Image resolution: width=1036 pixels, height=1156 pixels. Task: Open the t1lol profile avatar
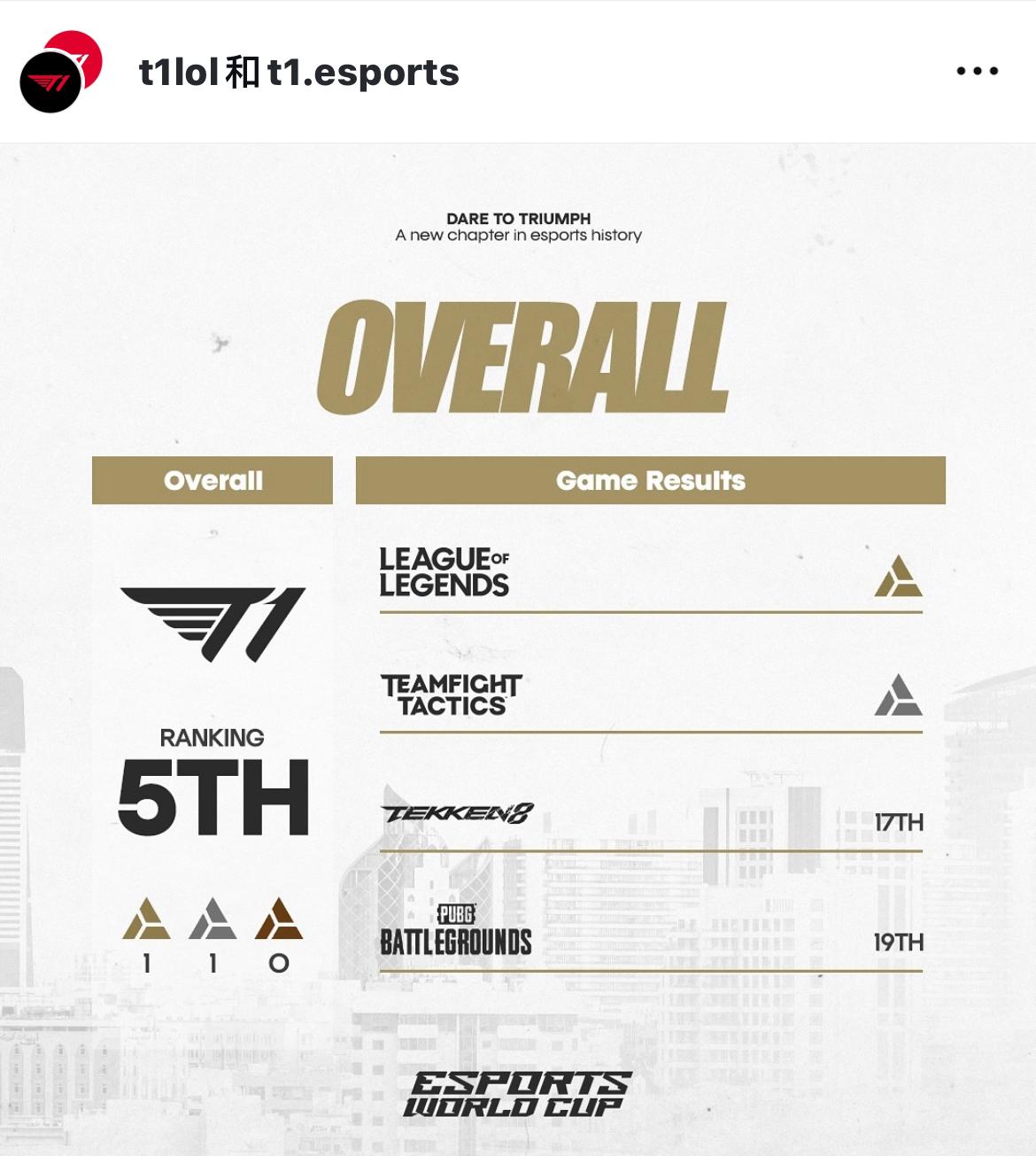click(51, 83)
